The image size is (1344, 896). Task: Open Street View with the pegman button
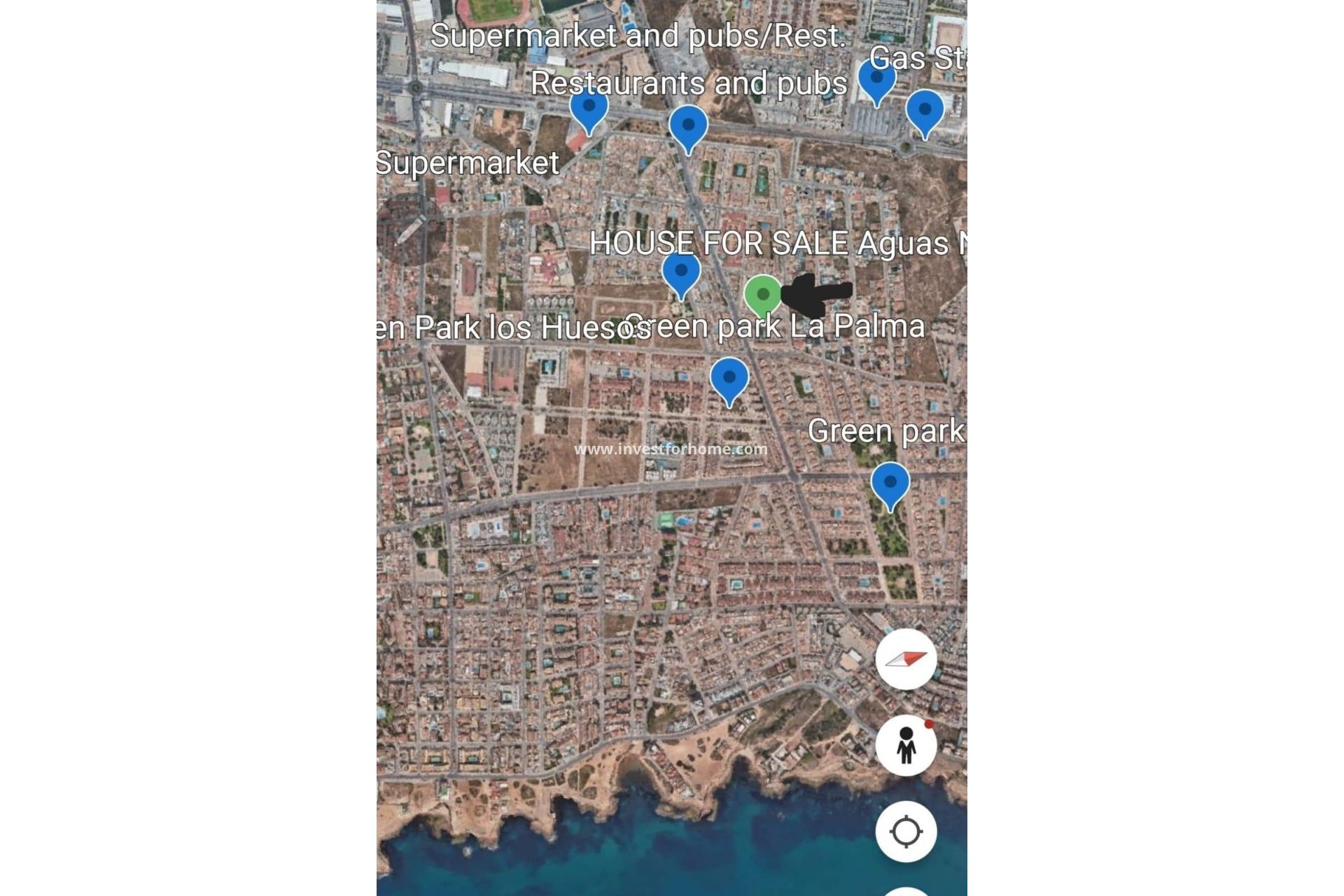tap(906, 745)
